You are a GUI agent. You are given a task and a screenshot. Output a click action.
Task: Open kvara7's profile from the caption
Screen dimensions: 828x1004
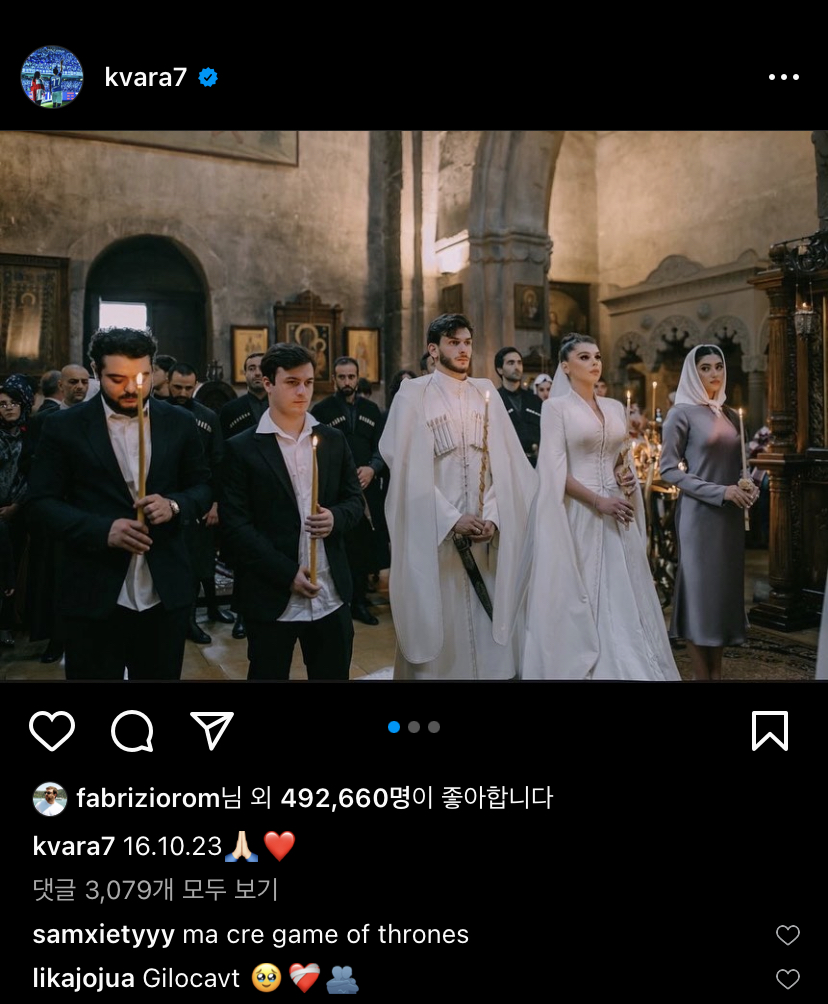tap(74, 846)
